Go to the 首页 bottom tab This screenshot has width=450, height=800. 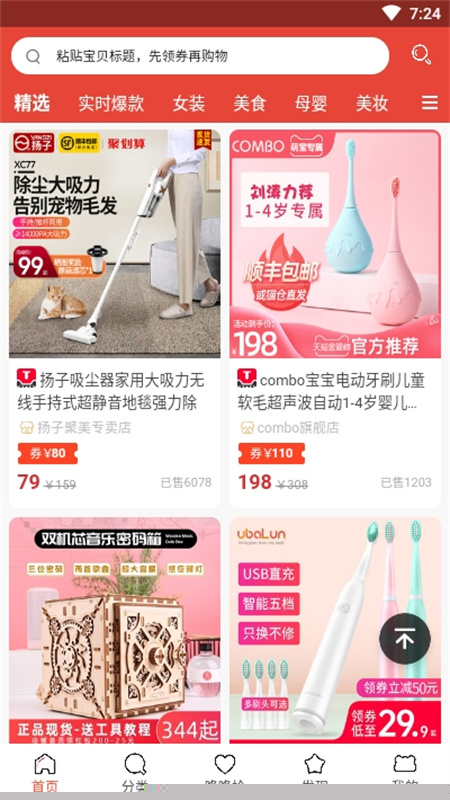(45, 771)
